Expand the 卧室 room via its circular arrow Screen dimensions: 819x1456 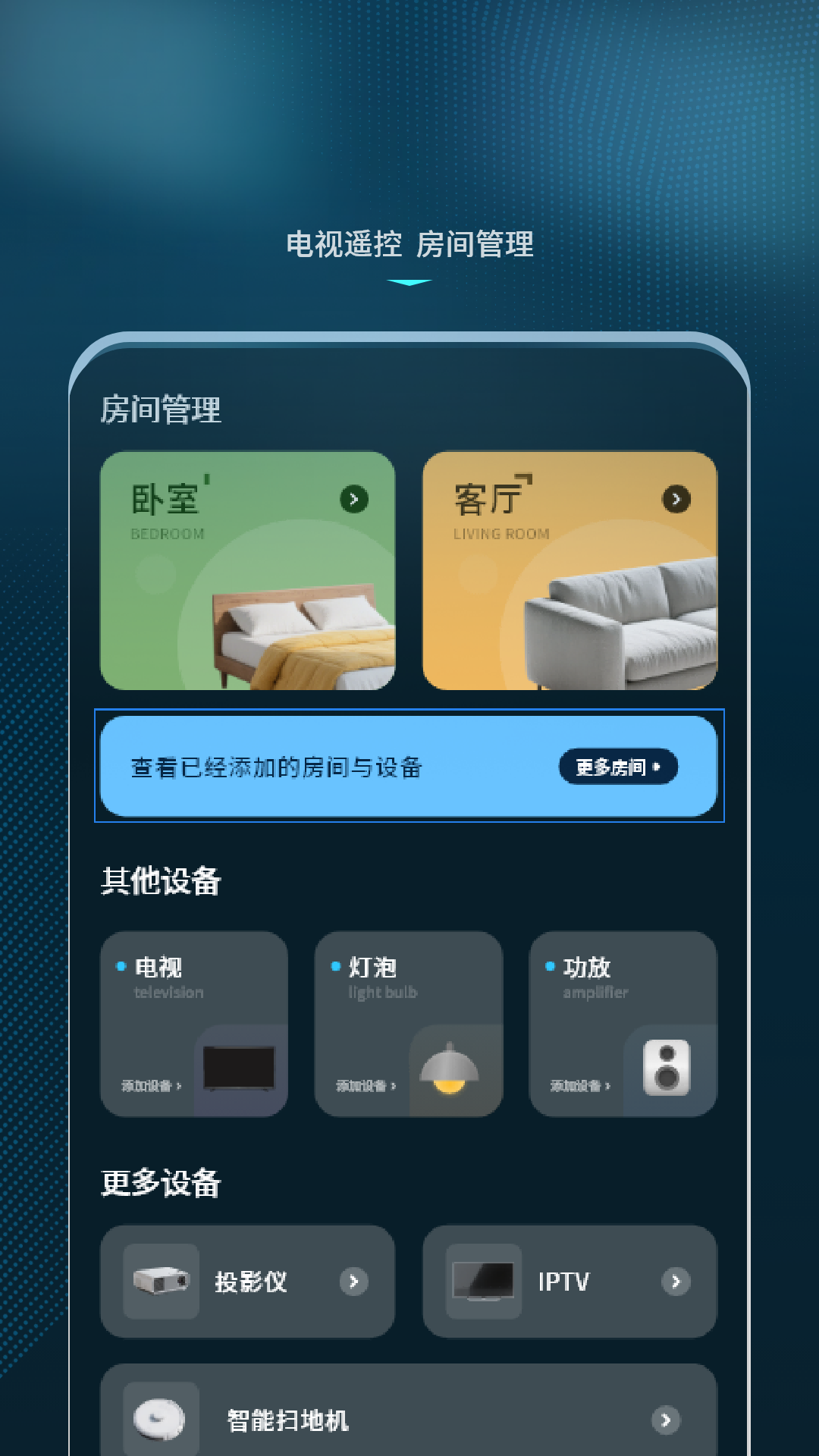[x=353, y=499]
